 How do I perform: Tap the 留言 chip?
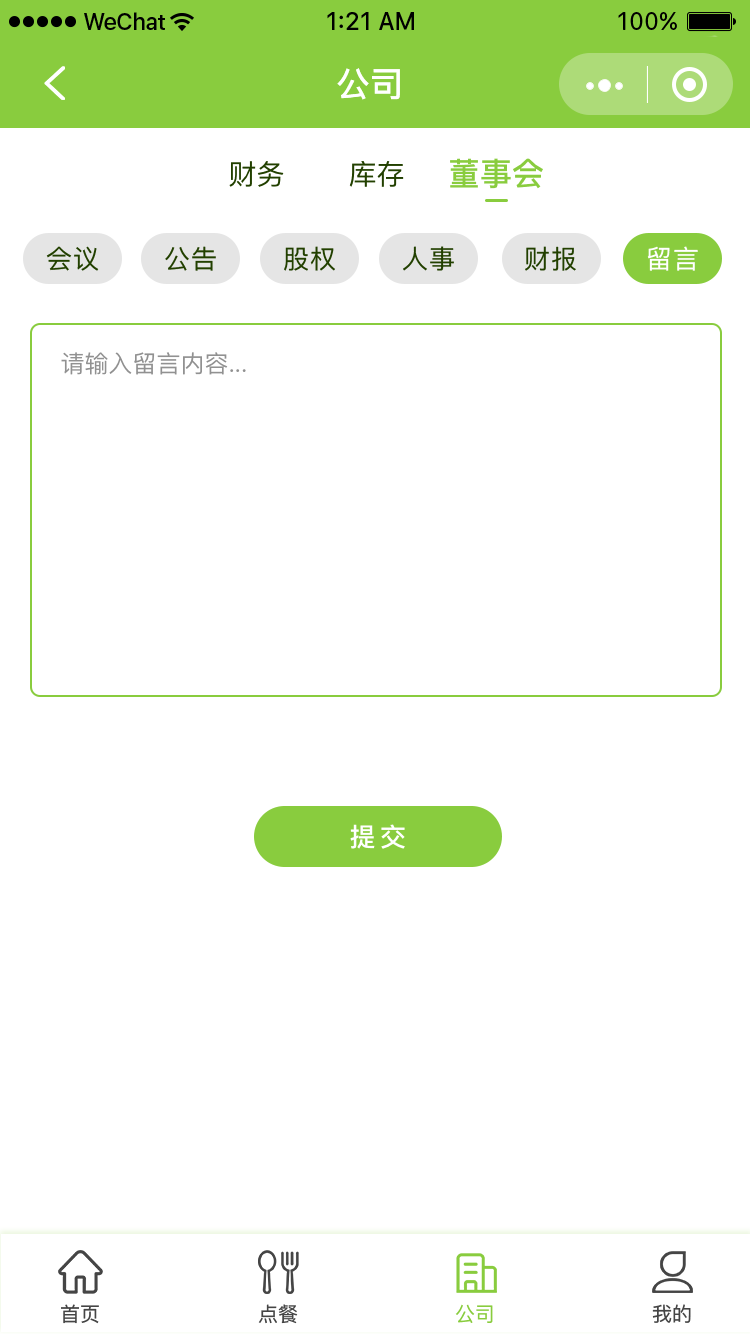pyautogui.click(x=672, y=259)
